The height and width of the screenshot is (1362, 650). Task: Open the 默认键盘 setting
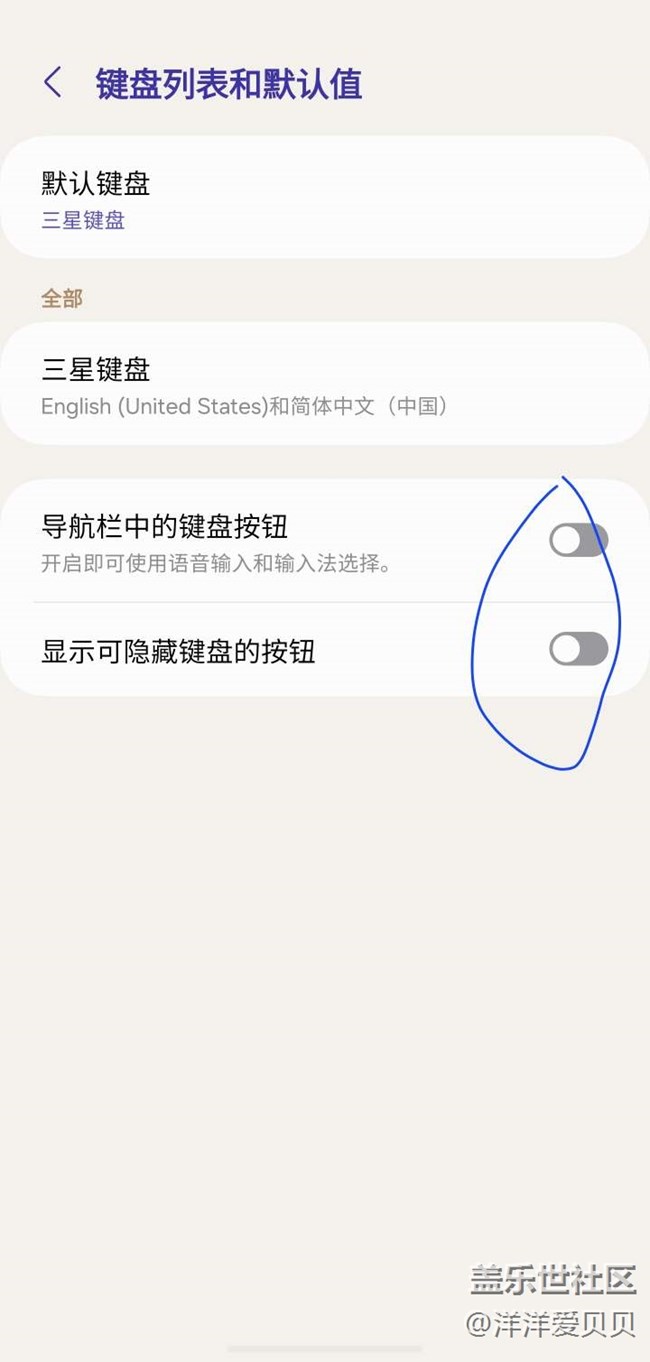[325, 198]
